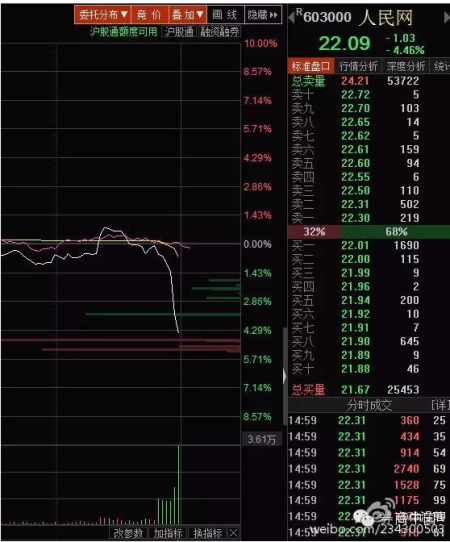Go to previous stock with left arrow

point(291,17)
